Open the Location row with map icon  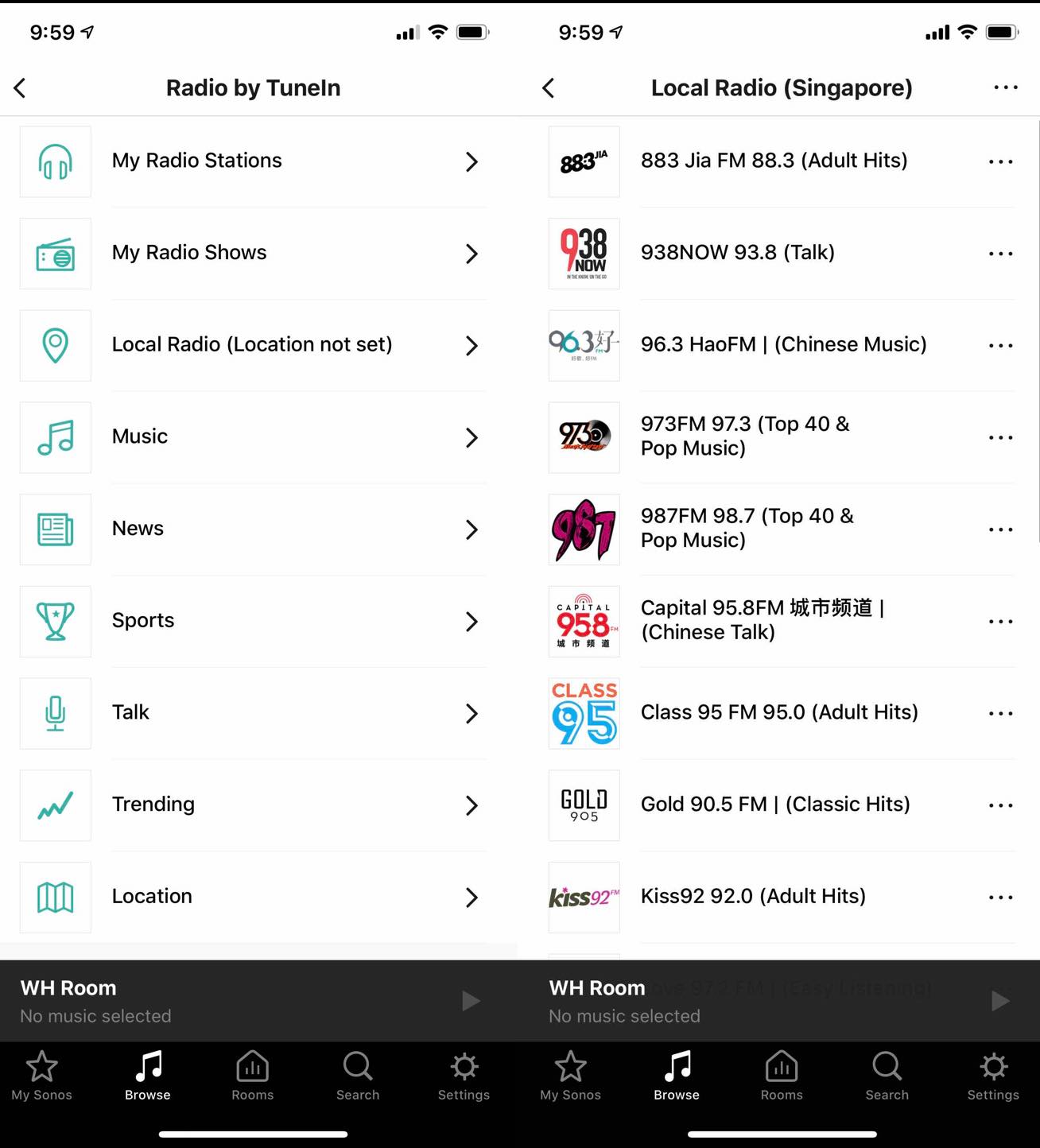(x=253, y=897)
